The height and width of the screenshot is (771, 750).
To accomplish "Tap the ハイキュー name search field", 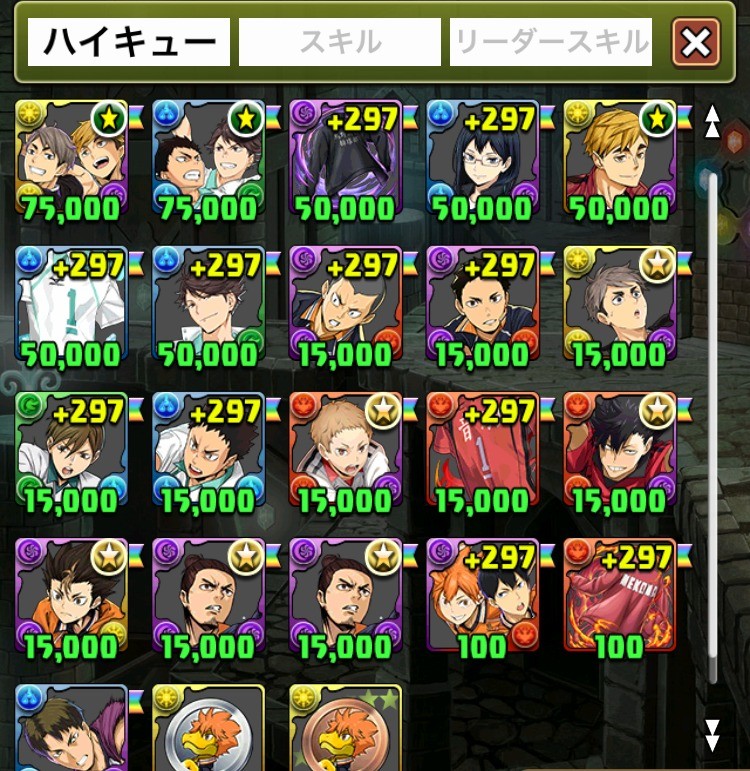I will (128, 42).
